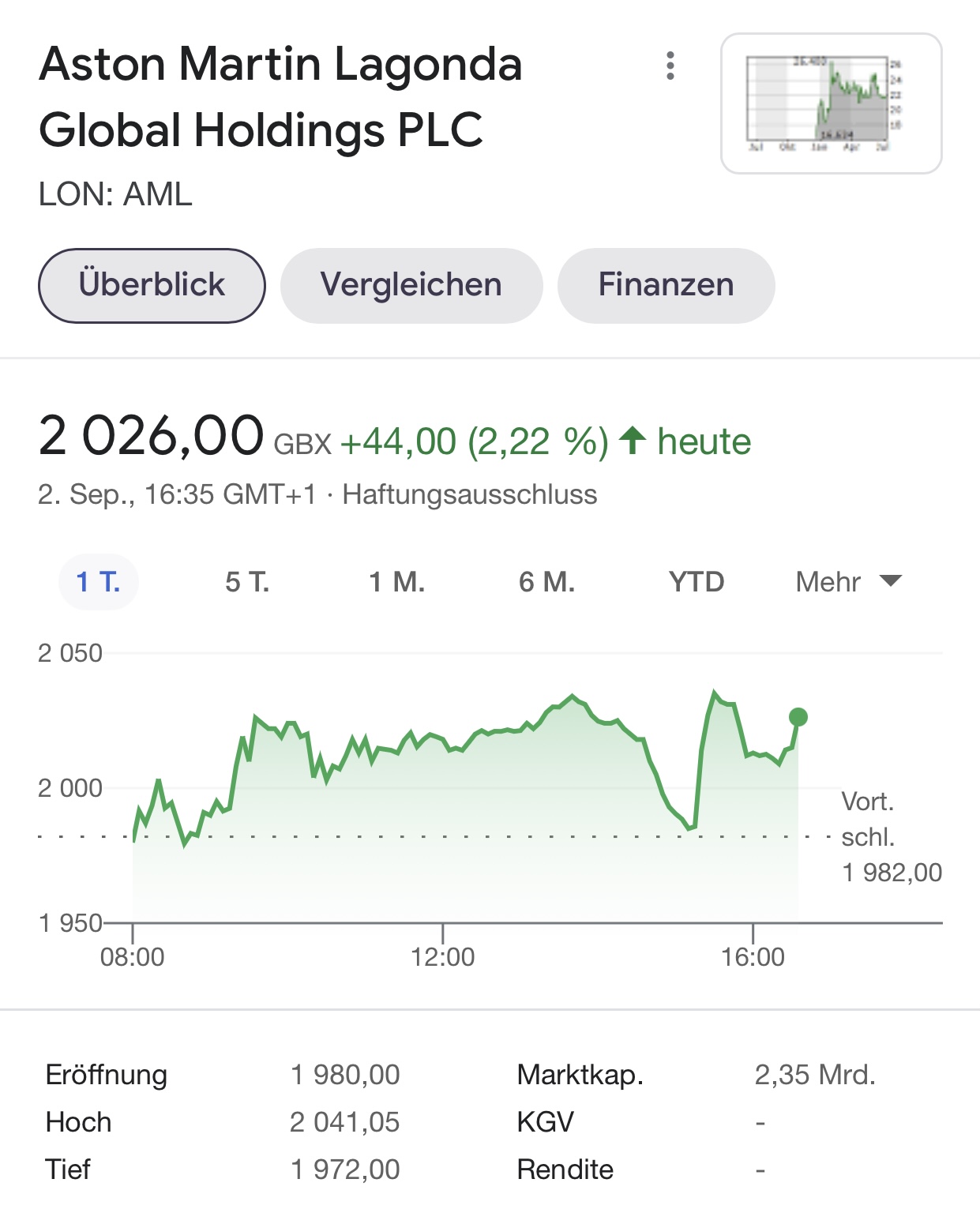The width and height of the screenshot is (980, 1209).
Task: Open the Haftungsausschluss link
Action: tap(469, 494)
